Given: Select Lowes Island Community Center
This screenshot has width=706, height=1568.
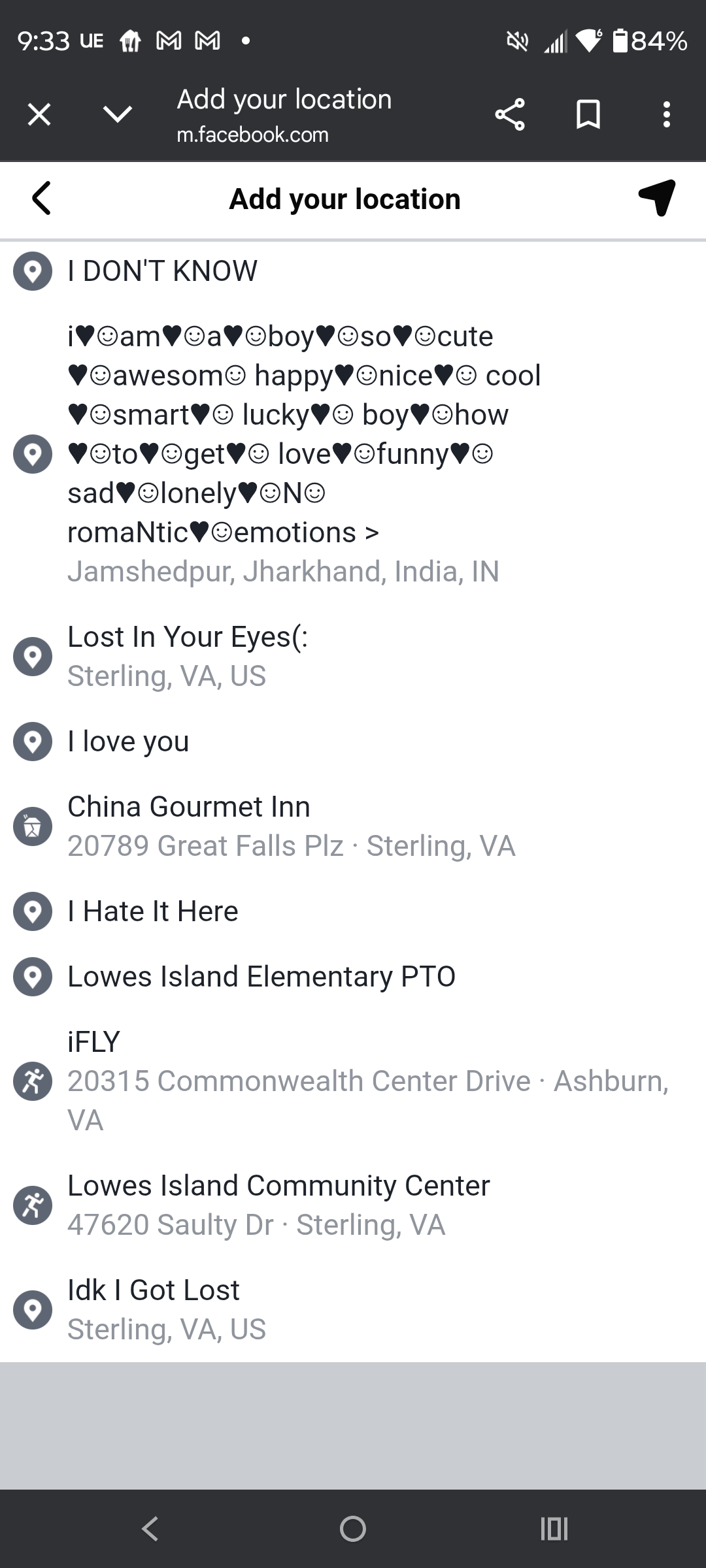Looking at the screenshot, I should coord(278,1205).
